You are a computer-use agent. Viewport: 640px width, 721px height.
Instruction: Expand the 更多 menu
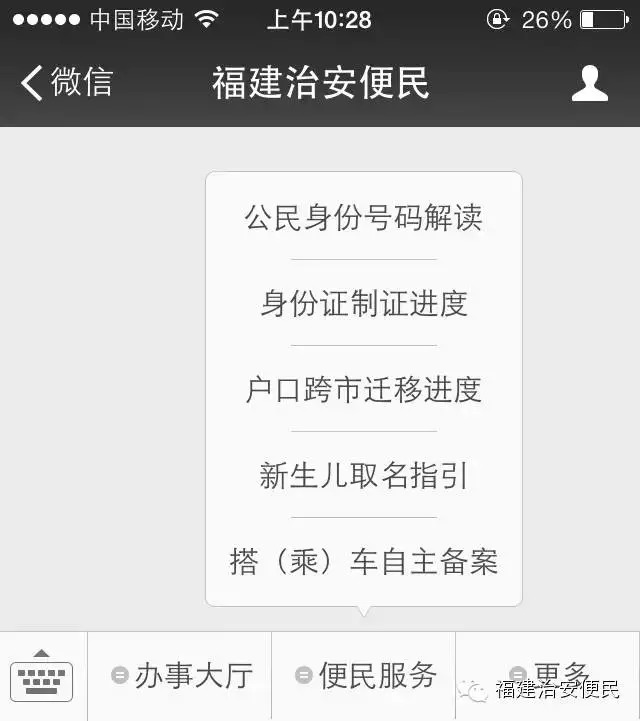point(548,674)
